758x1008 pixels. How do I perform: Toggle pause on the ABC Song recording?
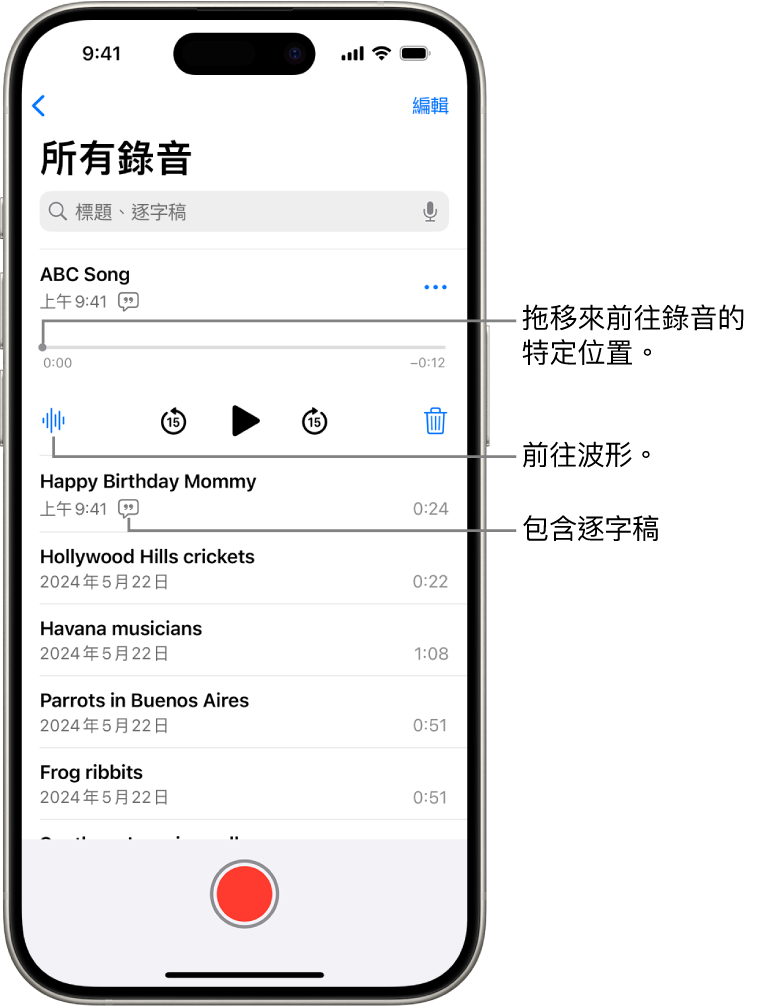(x=244, y=421)
